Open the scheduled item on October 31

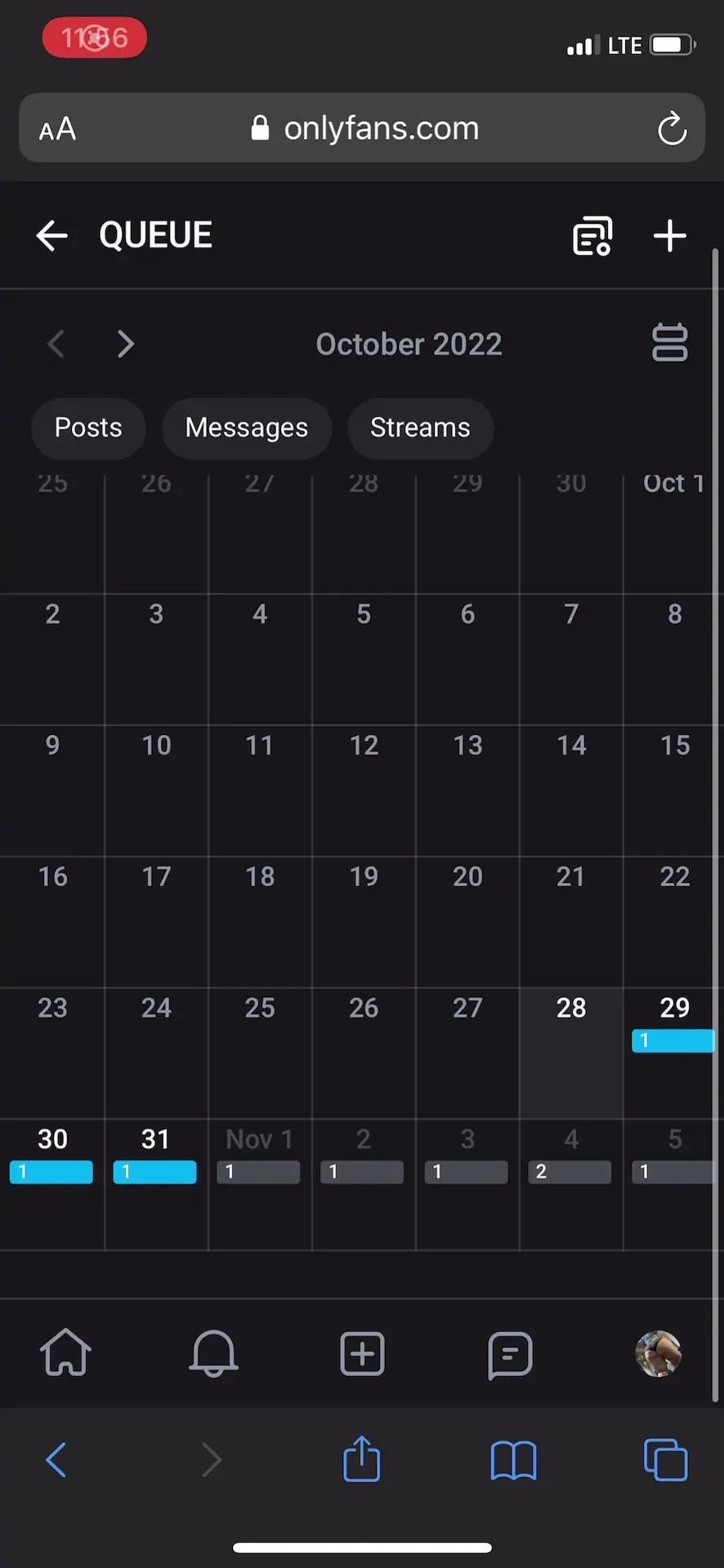coord(154,1172)
